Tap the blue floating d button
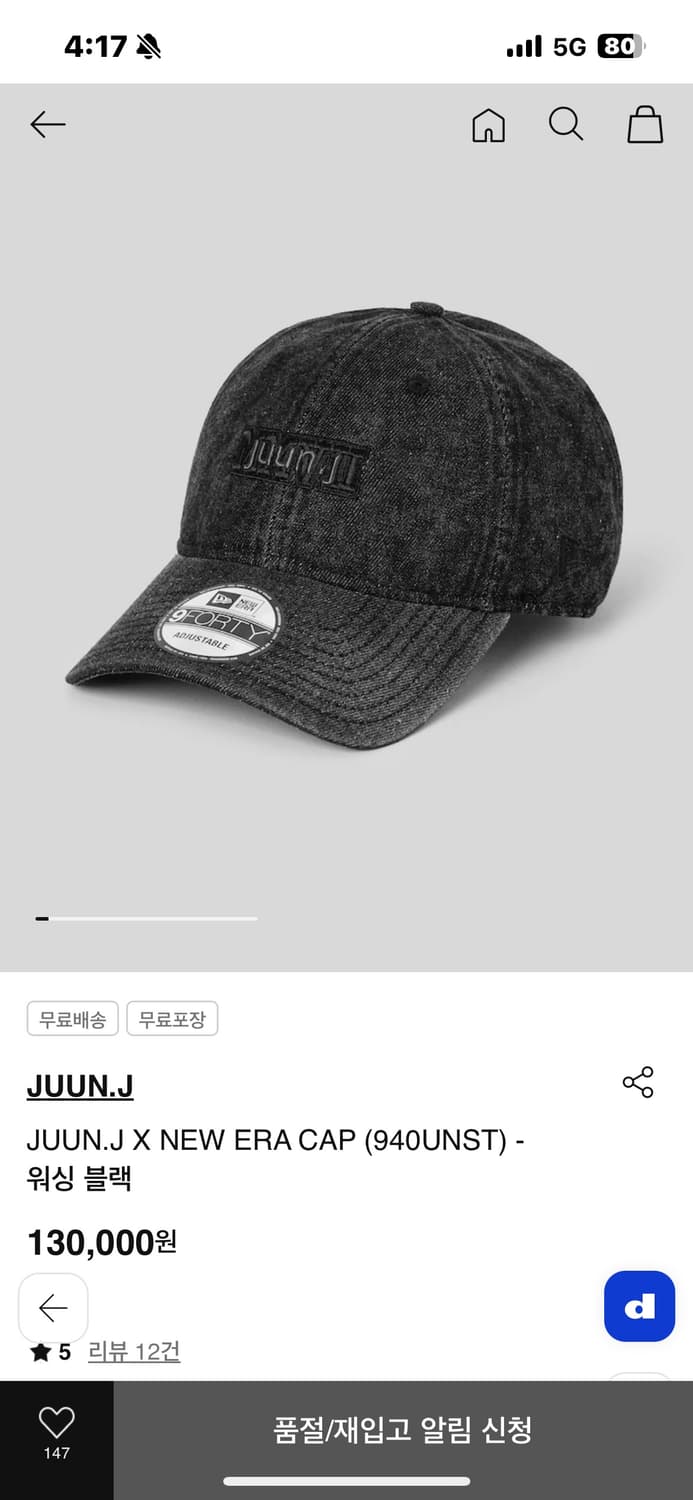Viewport: 693px width, 1500px height. click(x=639, y=1306)
